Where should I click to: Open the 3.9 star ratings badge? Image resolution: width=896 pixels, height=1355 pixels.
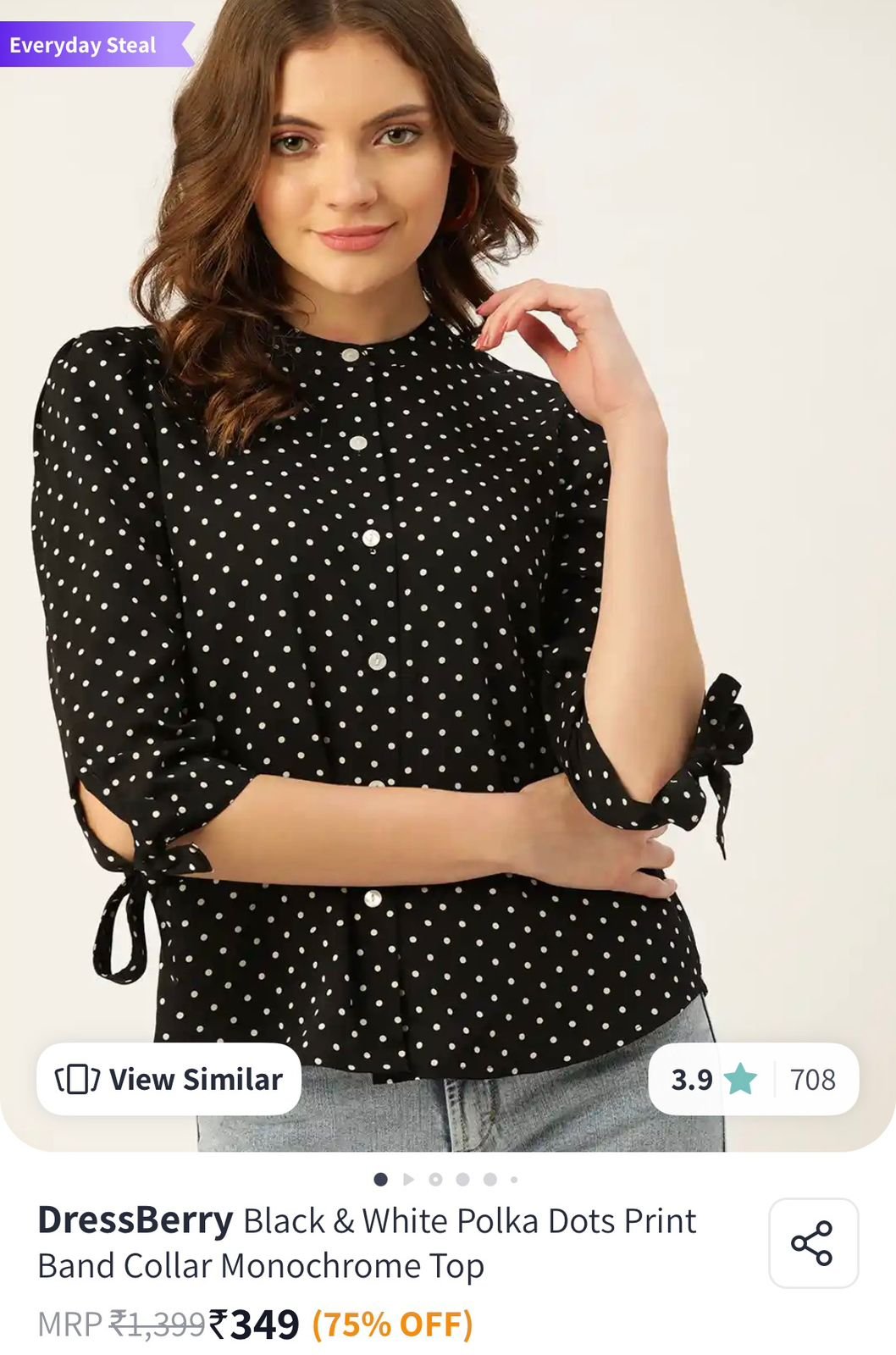753,1079
